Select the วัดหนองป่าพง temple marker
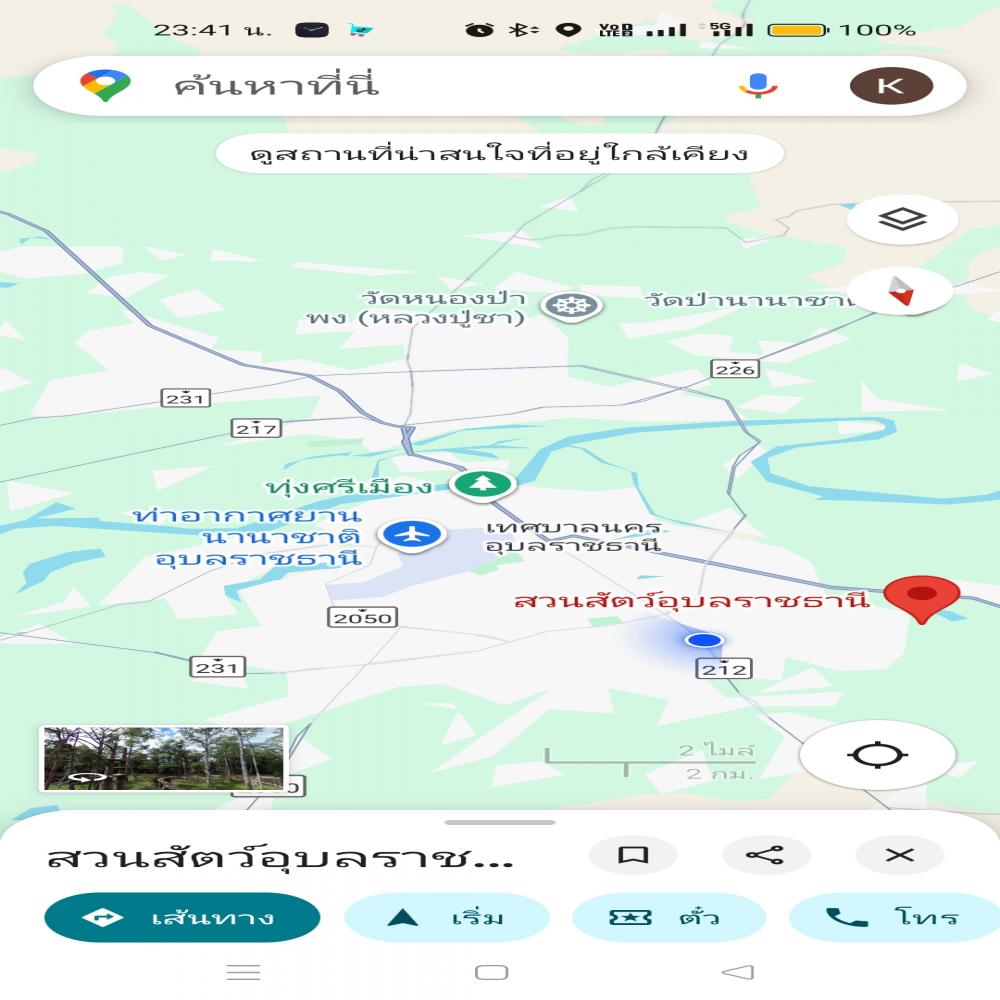 571,306
